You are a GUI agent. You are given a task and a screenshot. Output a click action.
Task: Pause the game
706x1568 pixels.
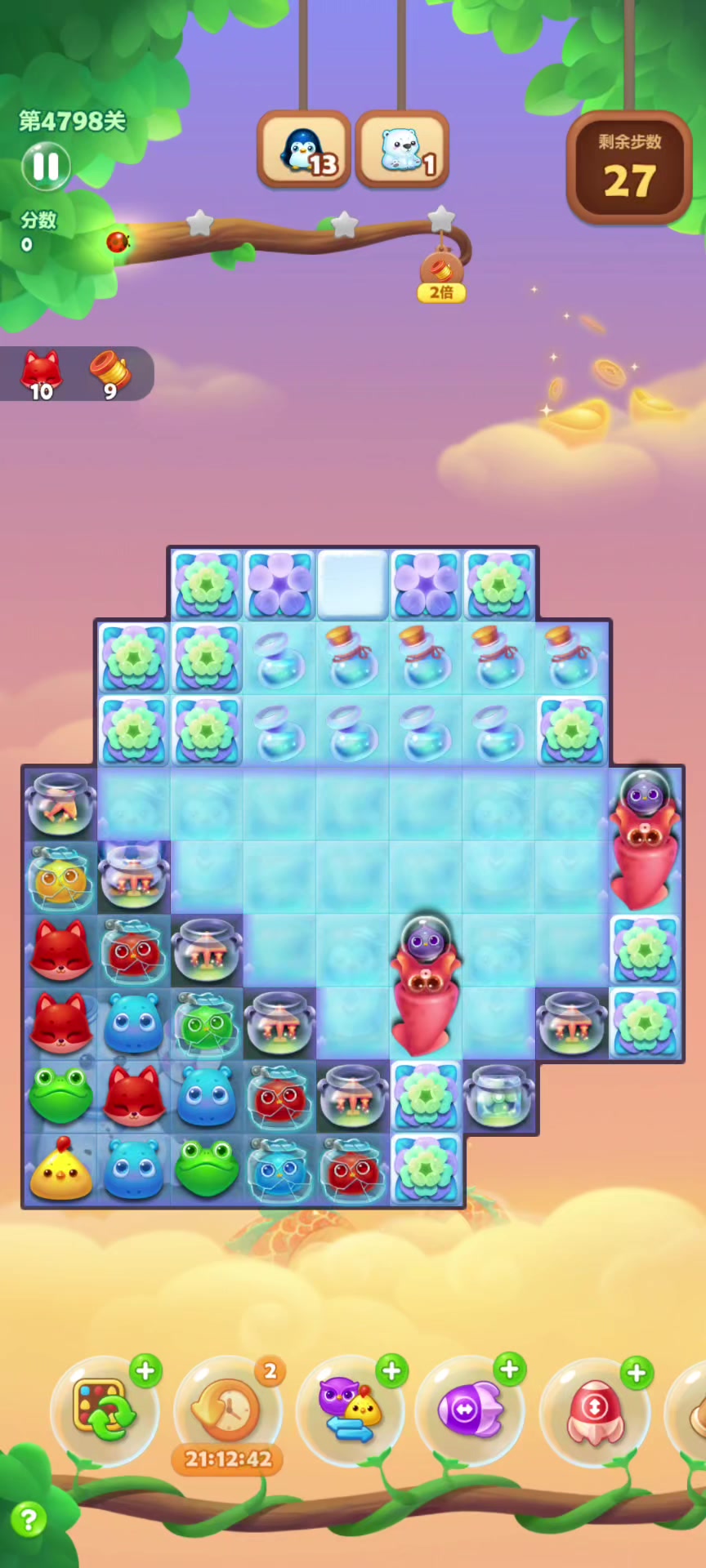coord(46,166)
